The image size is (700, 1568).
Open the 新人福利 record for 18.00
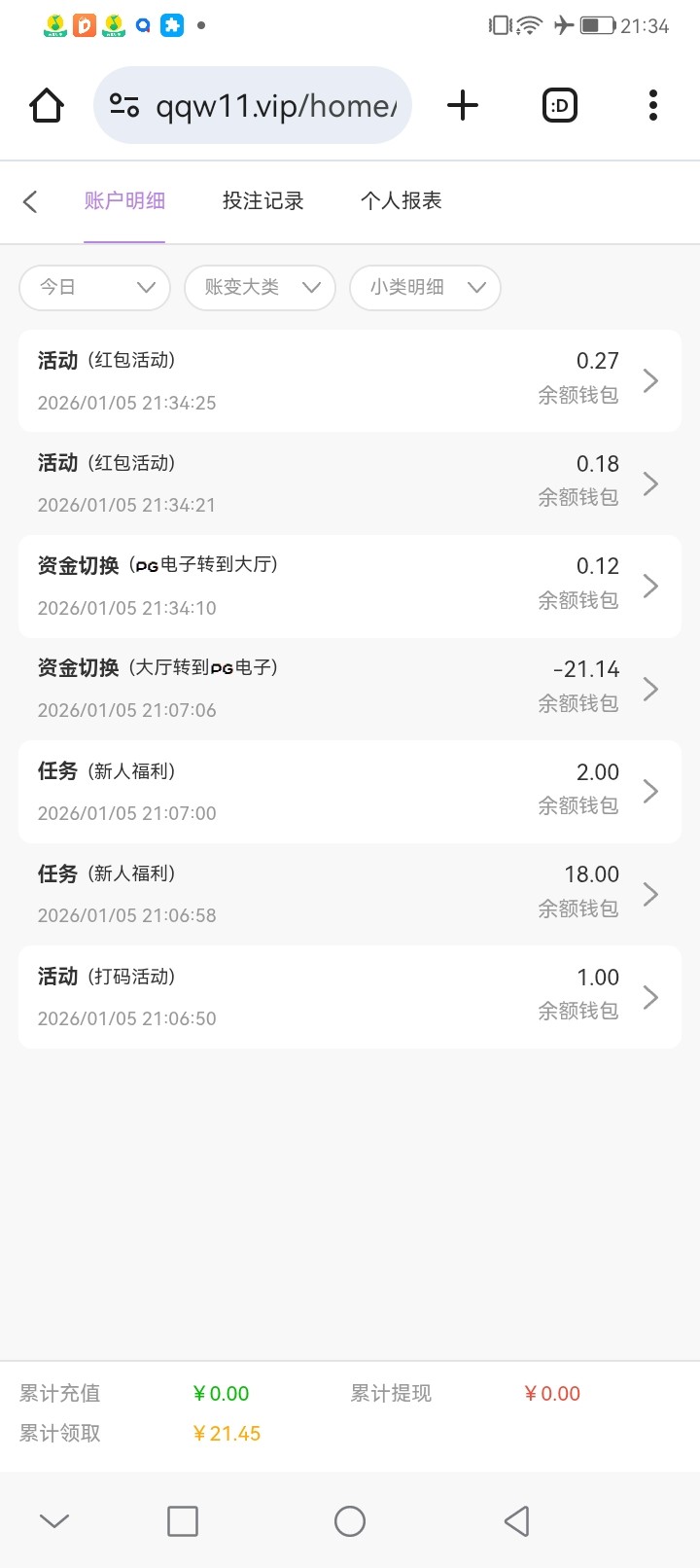tap(350, 894)
